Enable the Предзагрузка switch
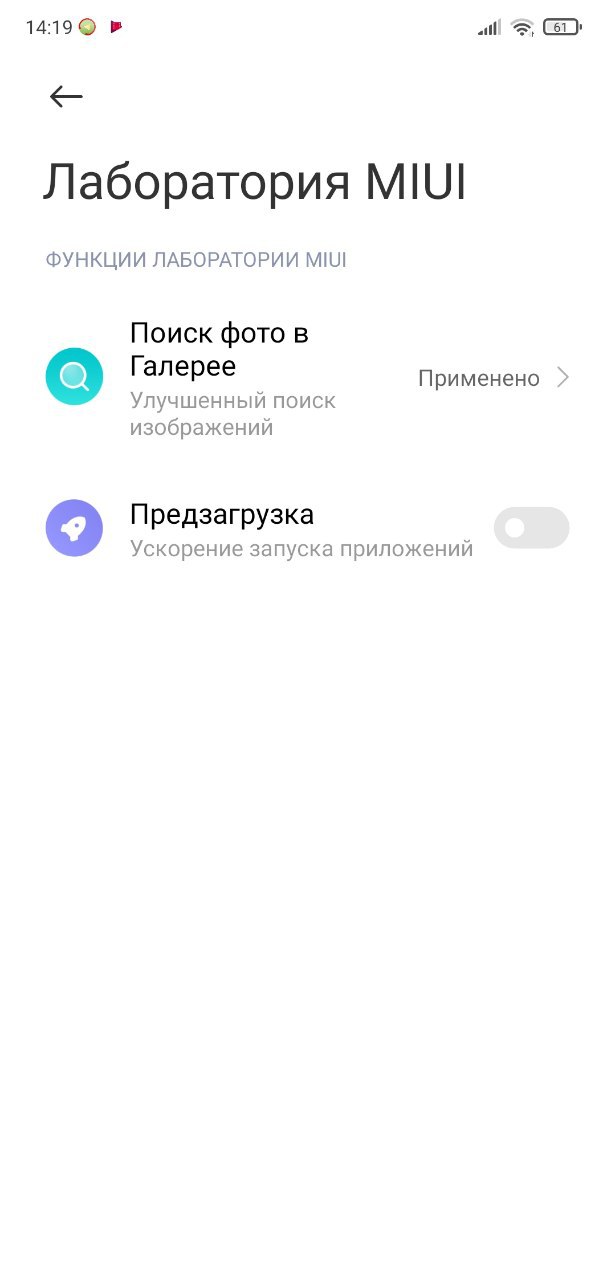Viewport: 615px width, 1280px height. pos(531,528)
